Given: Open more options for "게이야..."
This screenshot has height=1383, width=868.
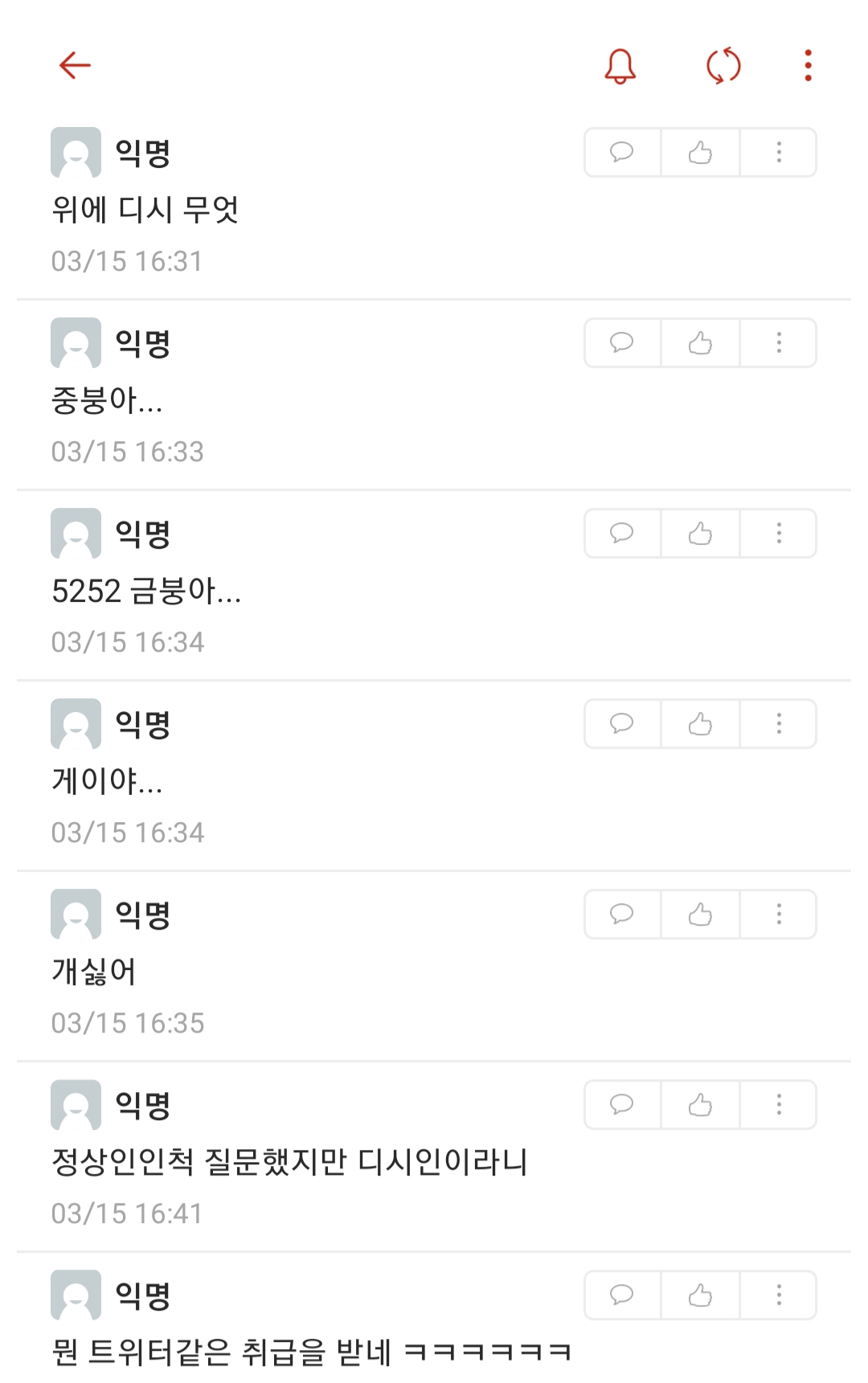Looking at the screenshot, I should pos(778,723).
